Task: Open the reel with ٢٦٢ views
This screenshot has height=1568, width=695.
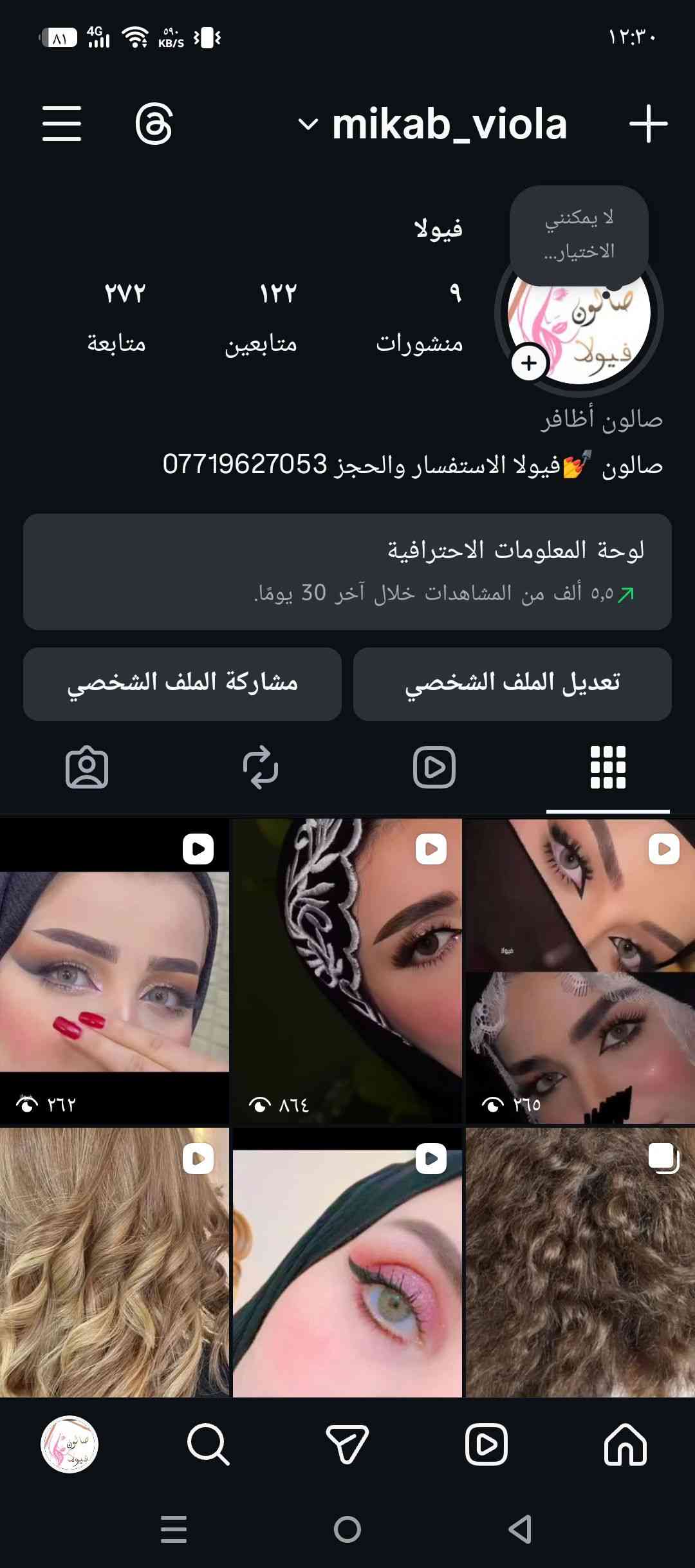Action: click(114, 972)
